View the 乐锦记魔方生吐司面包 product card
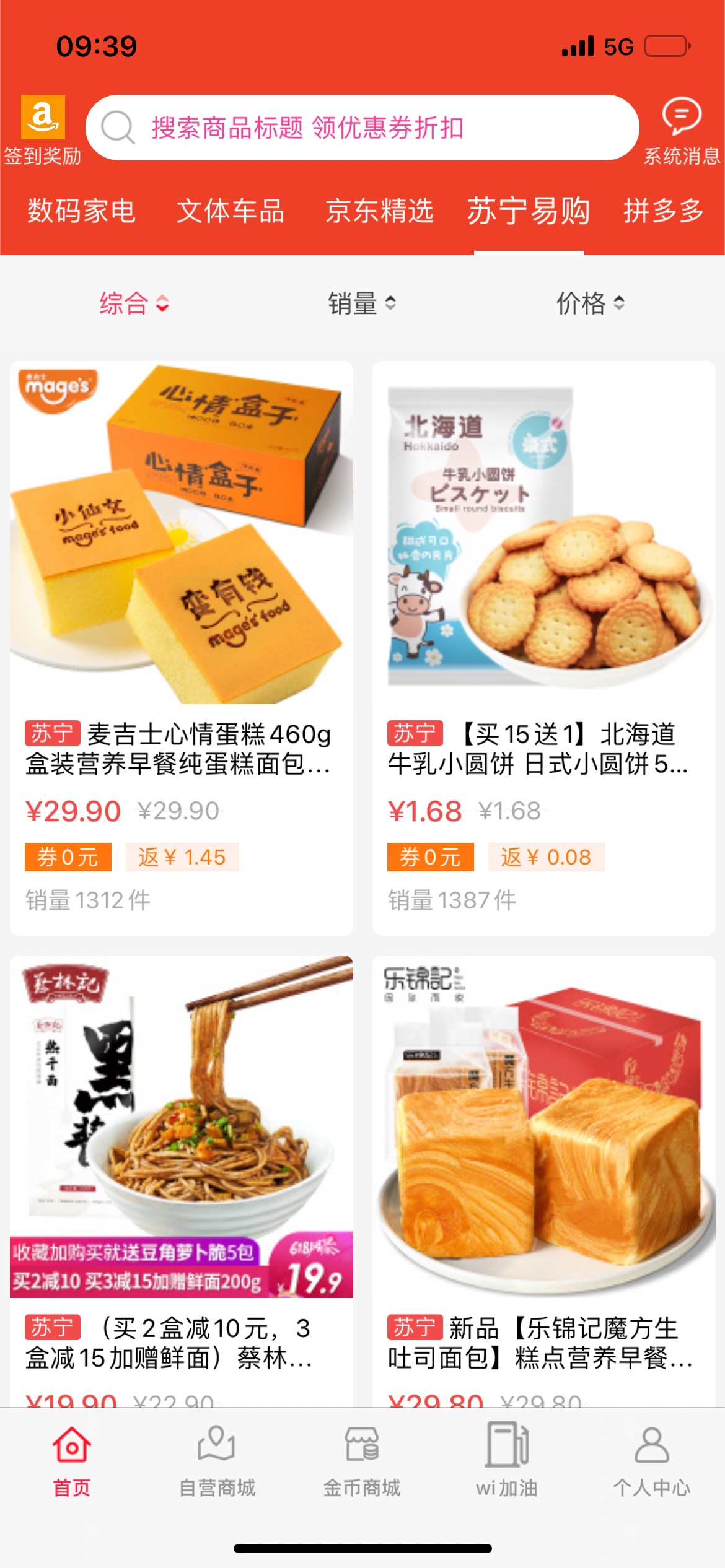Viewport: 725px width, 1568px height. (x=543, y=1177)
